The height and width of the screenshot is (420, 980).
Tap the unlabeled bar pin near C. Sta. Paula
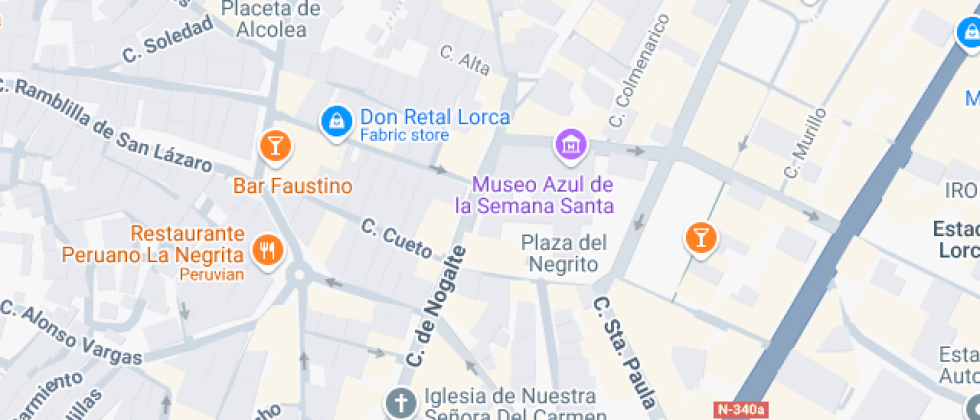[700, 238]
